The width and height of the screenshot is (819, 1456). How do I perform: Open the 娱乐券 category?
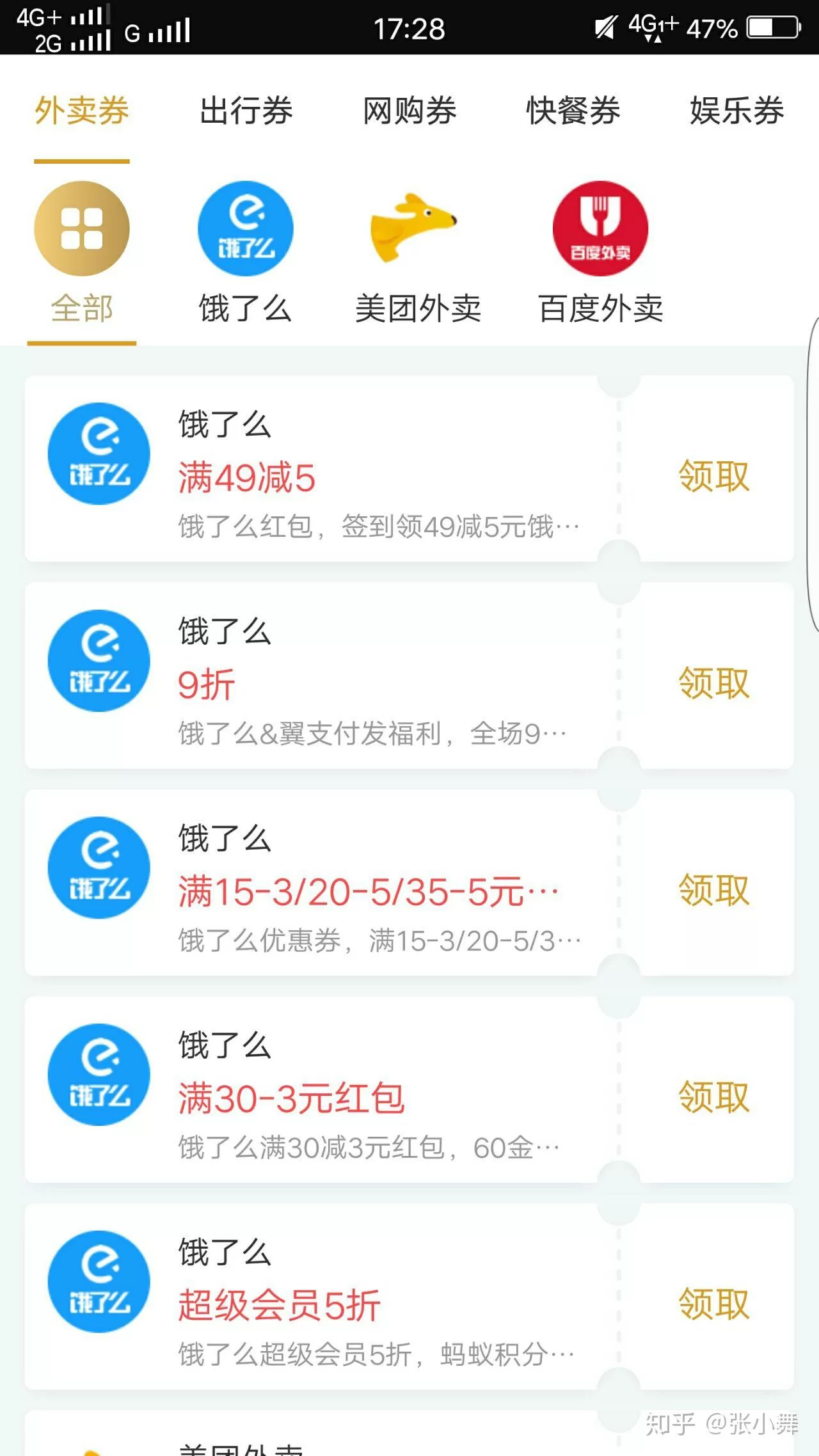click(x=736, y=111)
